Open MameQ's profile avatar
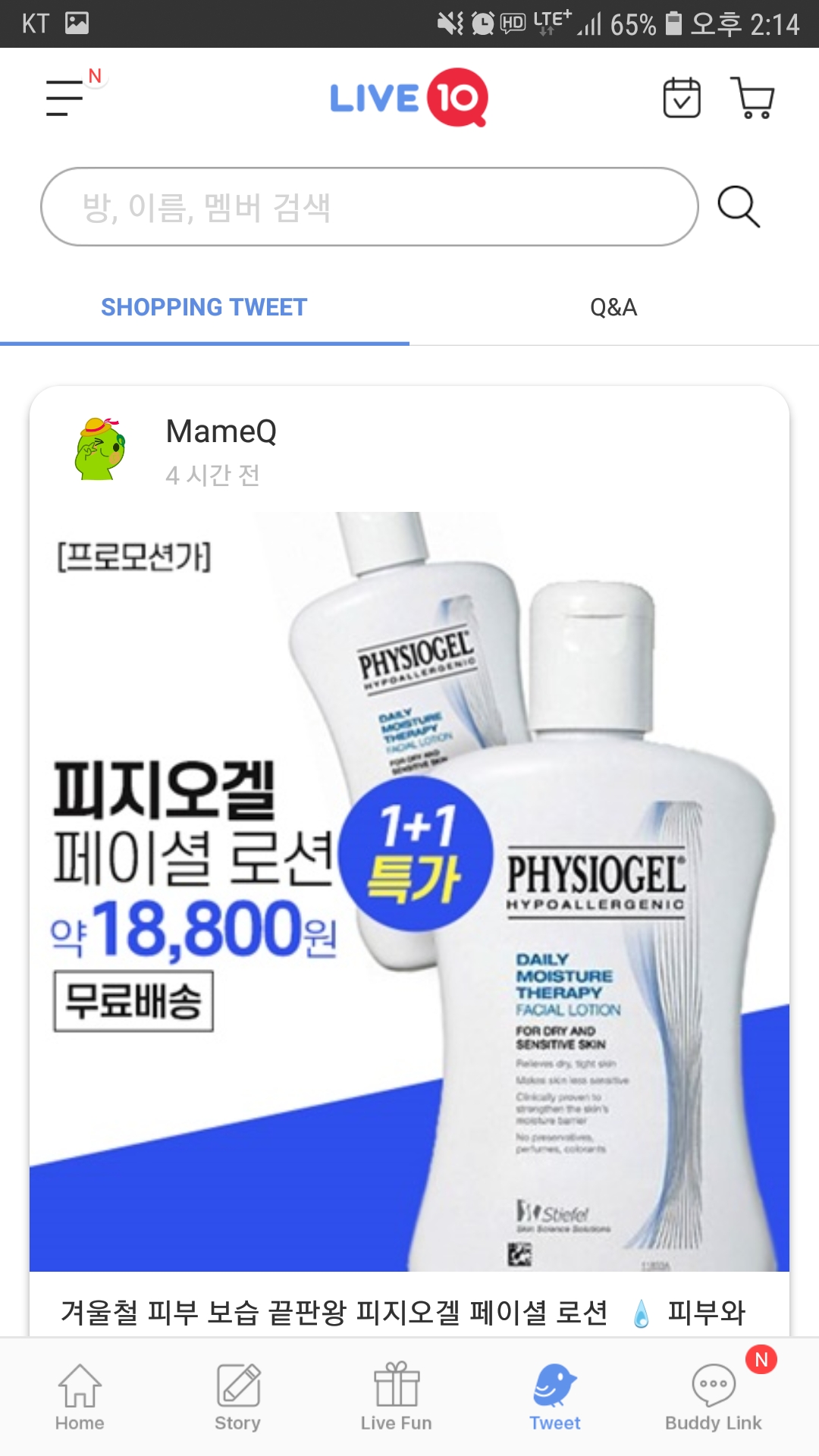 pyautogui.click(x=99, y=450)
